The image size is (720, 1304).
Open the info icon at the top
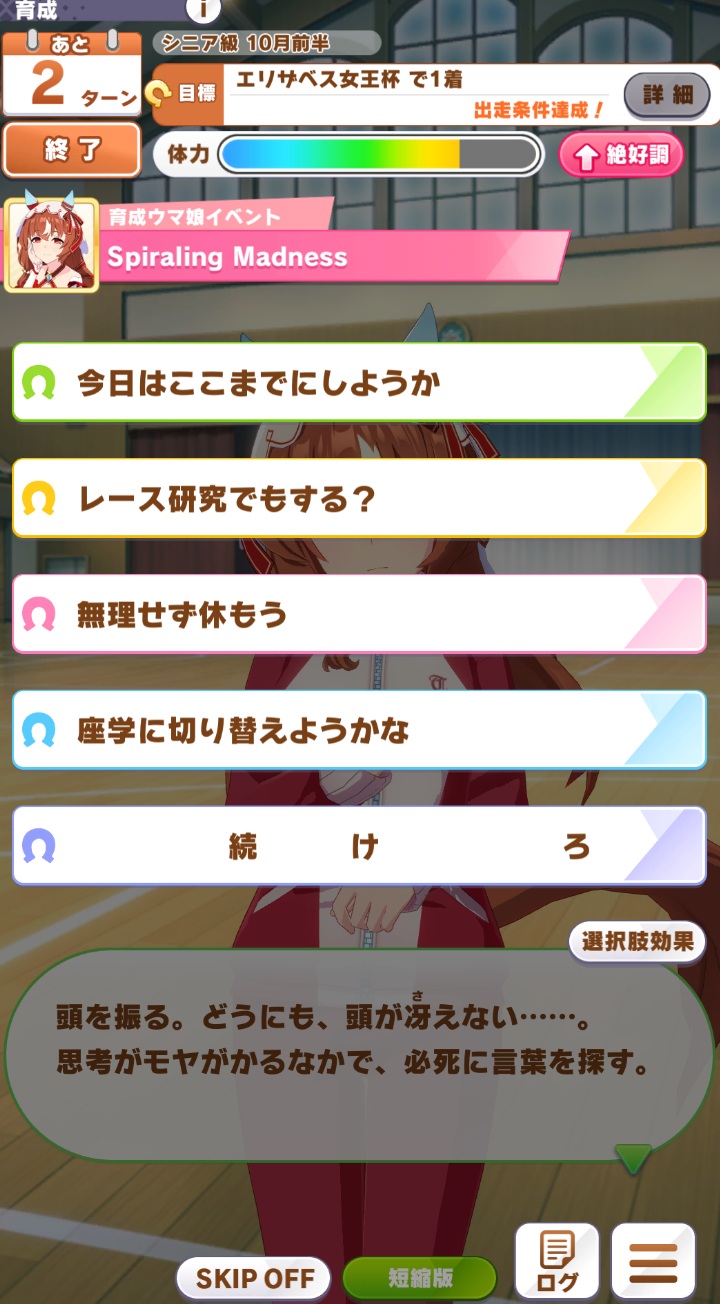pos(203,9)
